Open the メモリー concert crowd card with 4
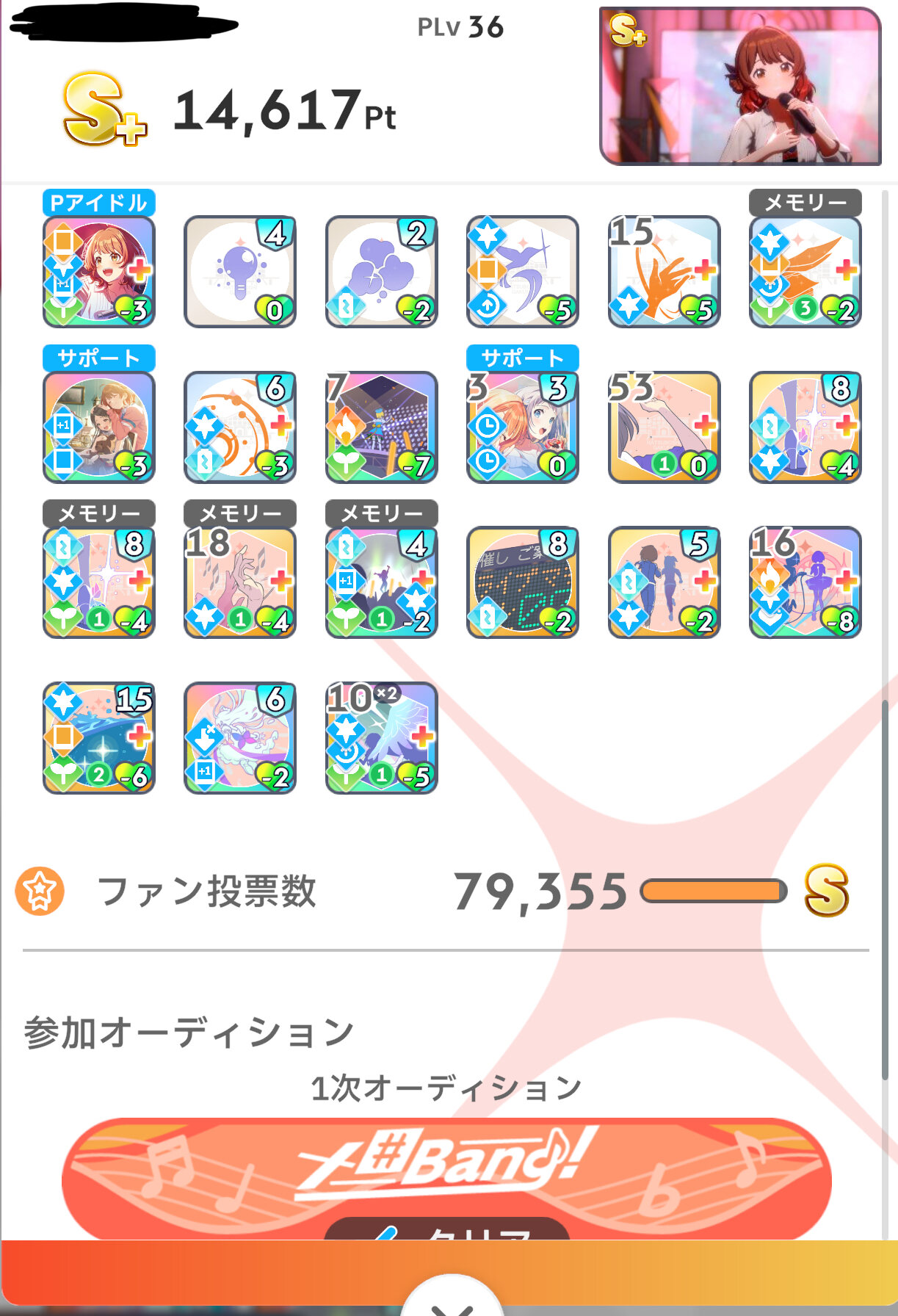 pos(382,582)
